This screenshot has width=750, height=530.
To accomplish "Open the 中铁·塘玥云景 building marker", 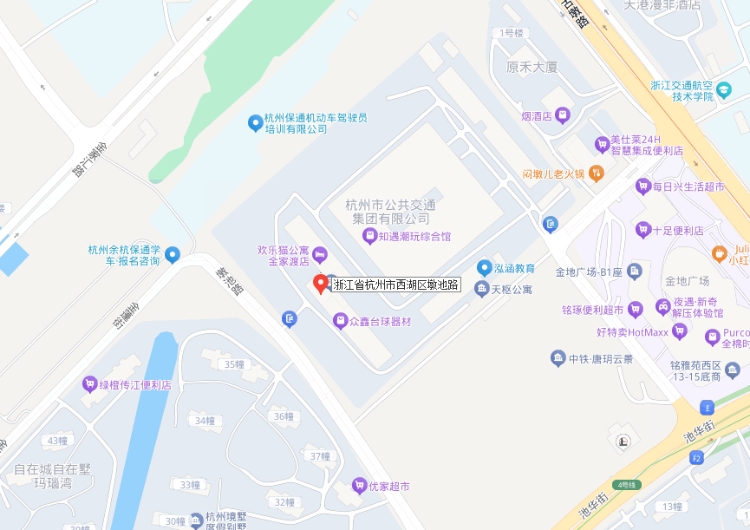I will pos(558,359).
